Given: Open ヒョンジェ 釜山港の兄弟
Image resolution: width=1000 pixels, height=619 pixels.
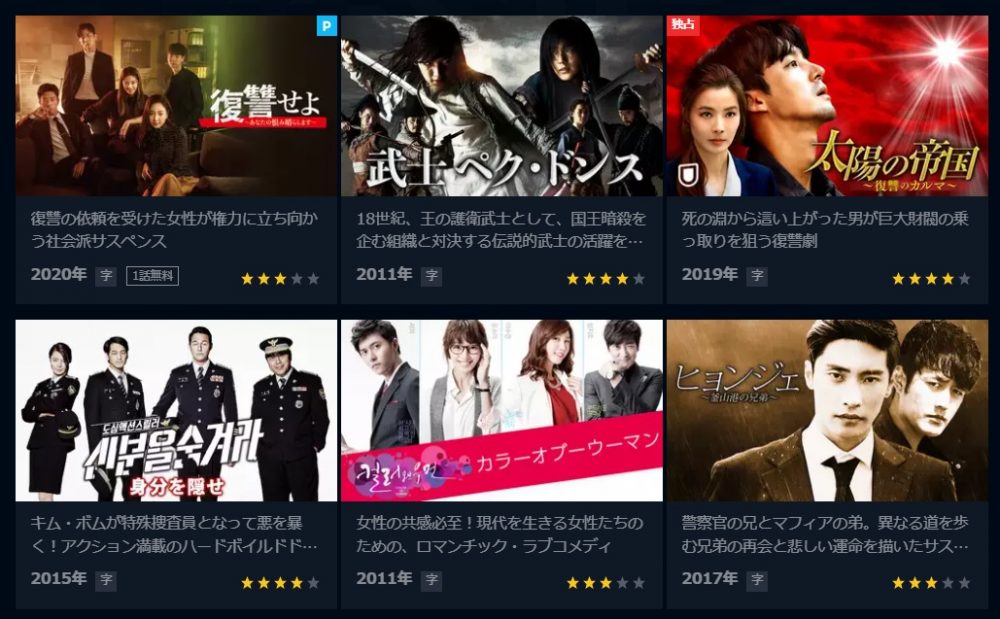Looking at the screenshot, I should click(827, 410).
